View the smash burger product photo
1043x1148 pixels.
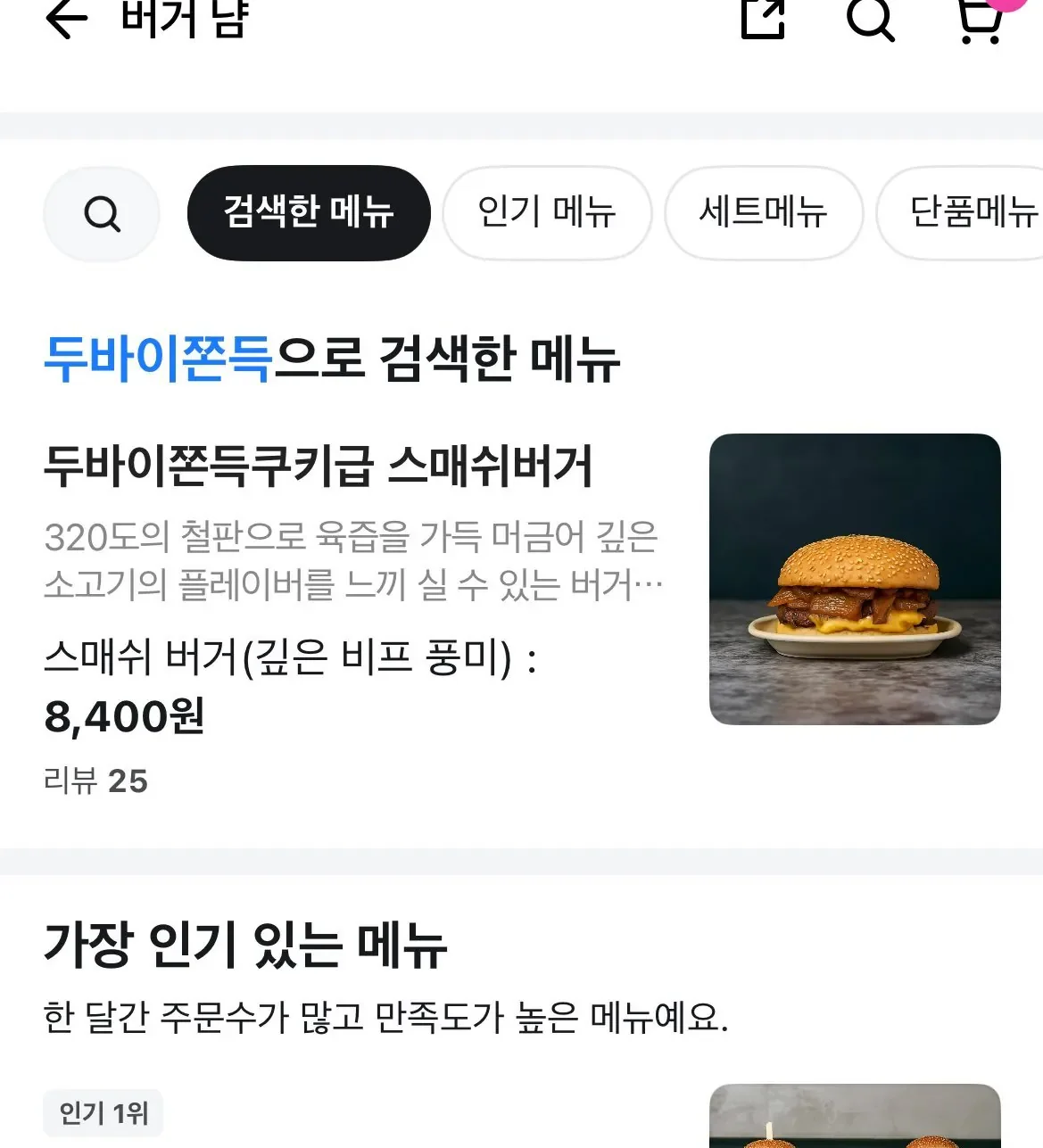coord(855,580)
